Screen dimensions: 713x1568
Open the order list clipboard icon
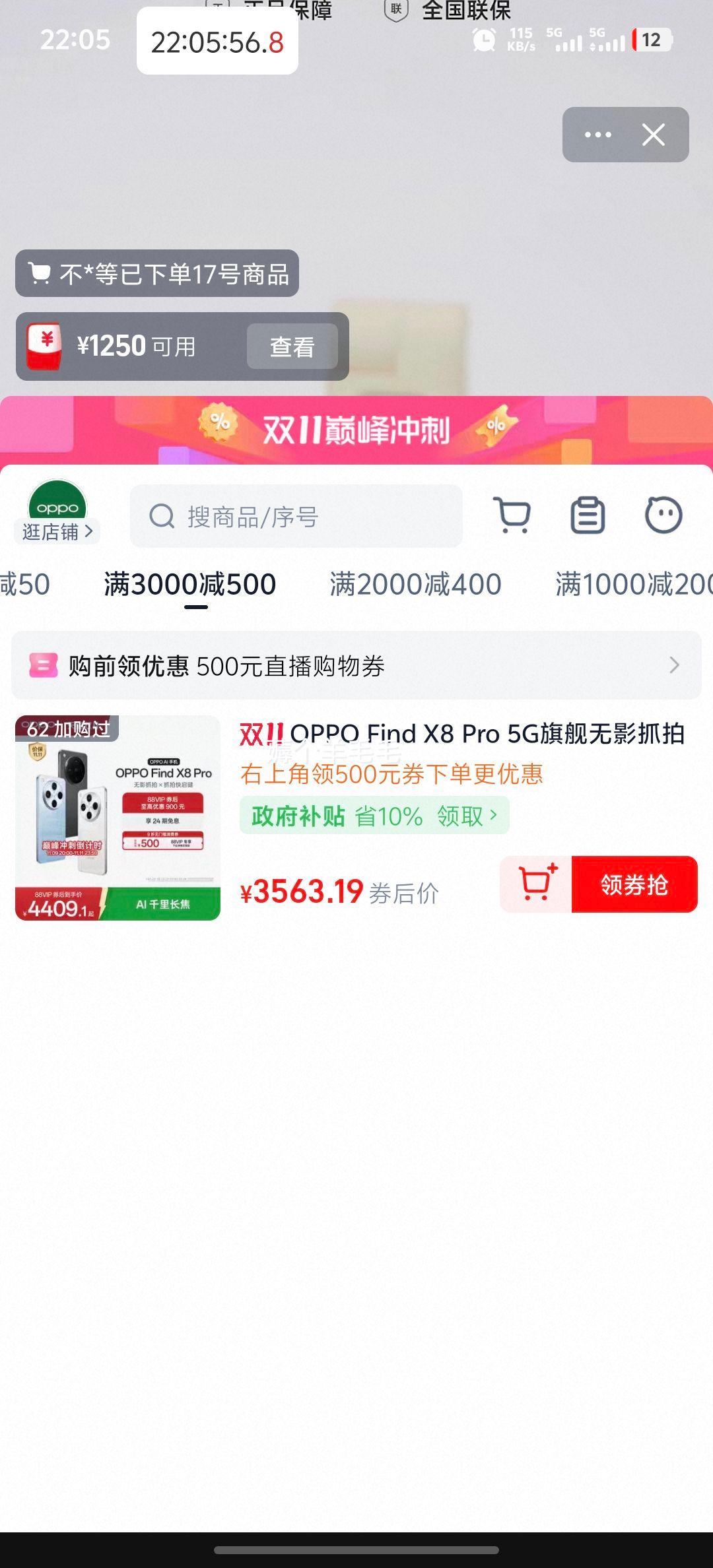[588, 517]
